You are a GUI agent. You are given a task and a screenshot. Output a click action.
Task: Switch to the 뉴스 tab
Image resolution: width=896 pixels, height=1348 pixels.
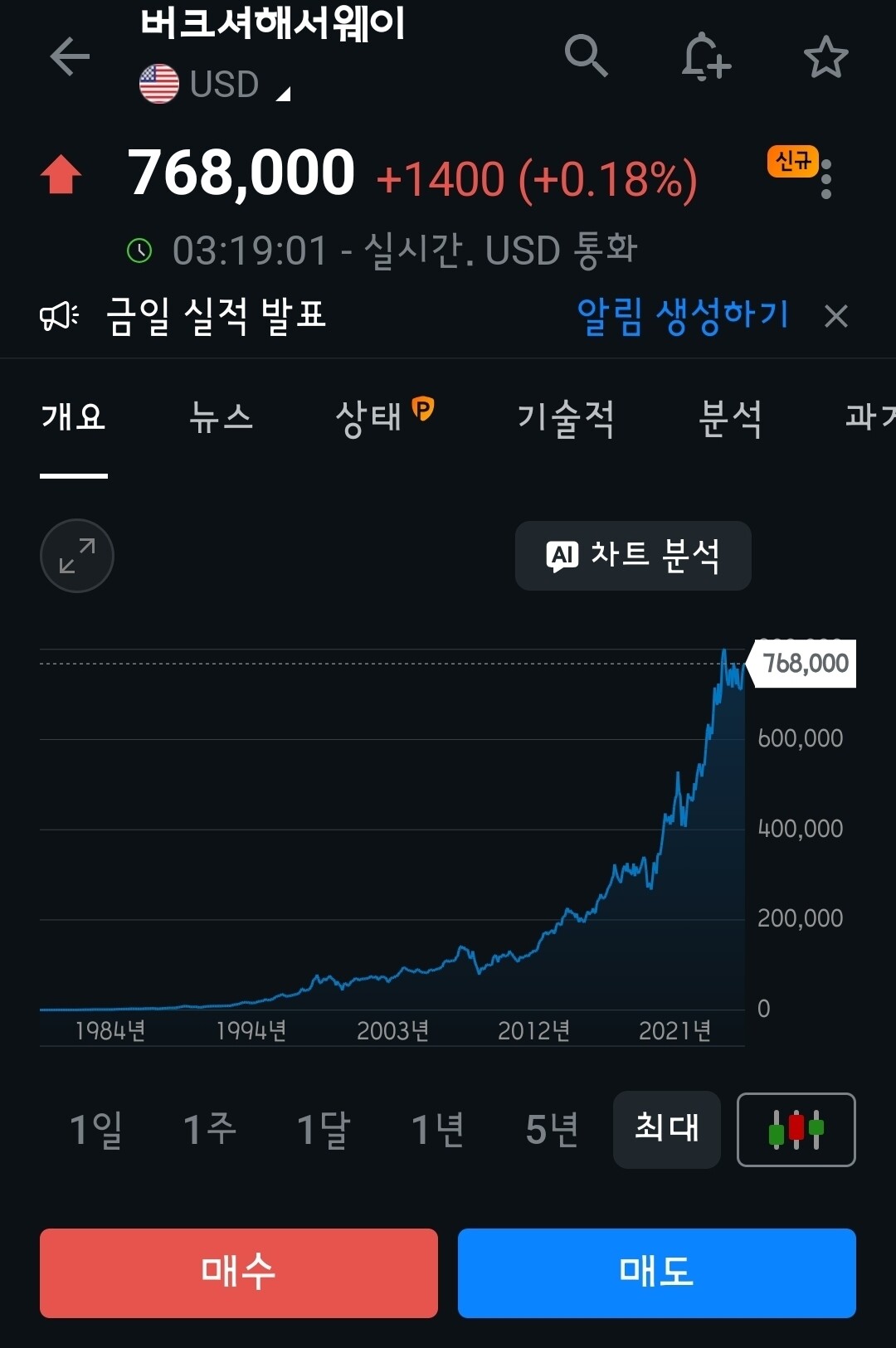click(x=221, y=416)
